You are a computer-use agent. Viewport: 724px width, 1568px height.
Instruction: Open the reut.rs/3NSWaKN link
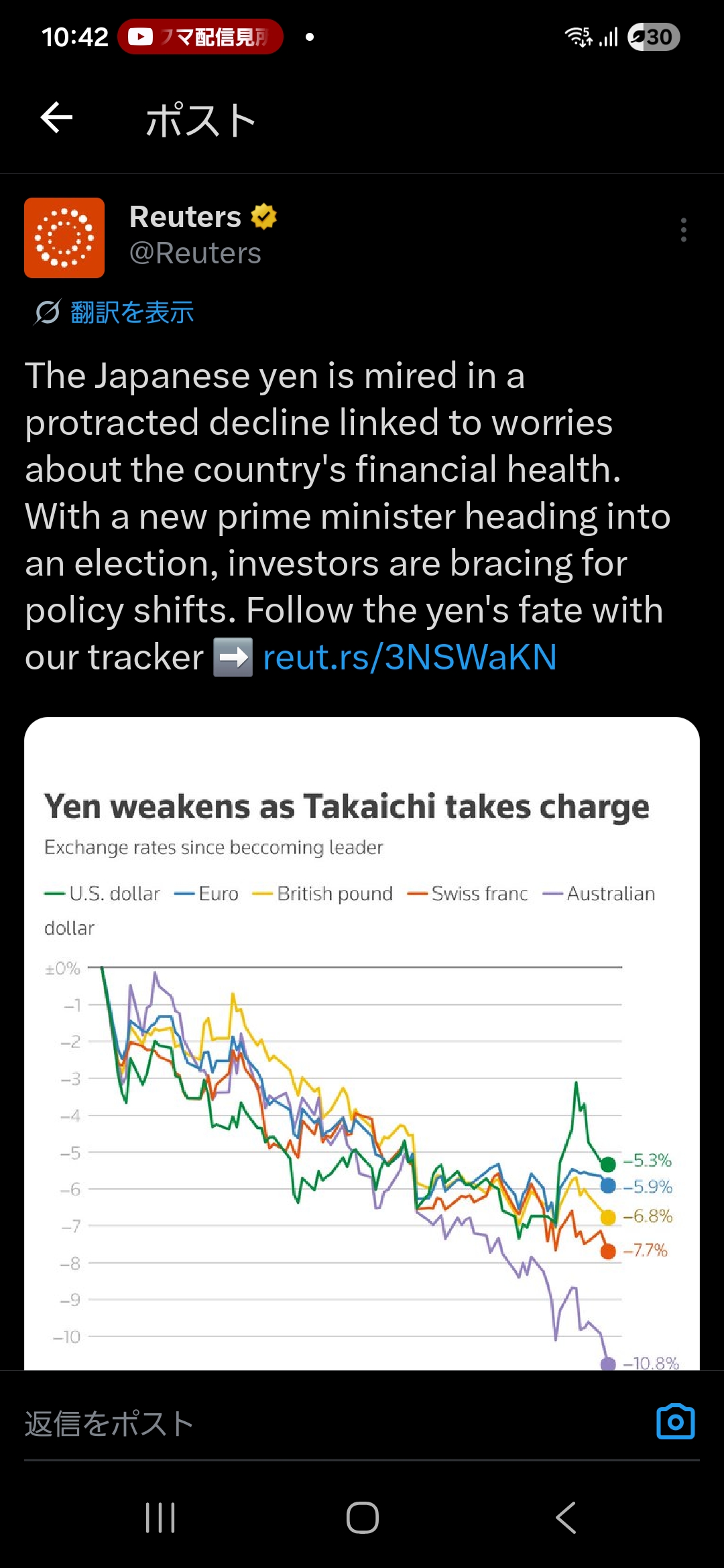pos(410,657)
